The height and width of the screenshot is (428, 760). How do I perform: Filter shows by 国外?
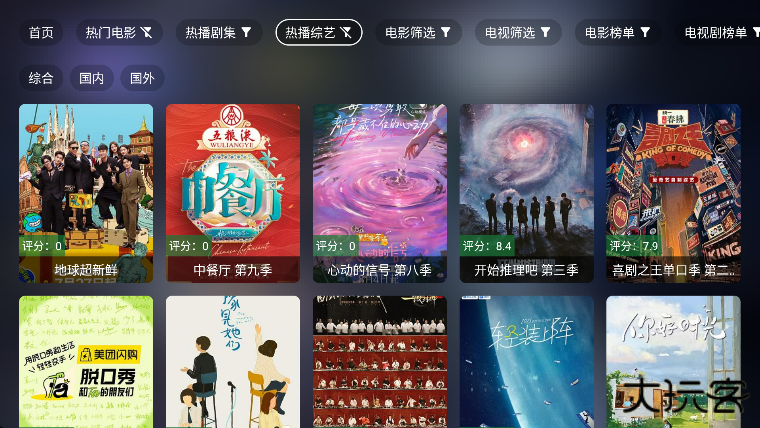[x=142, y=78]
